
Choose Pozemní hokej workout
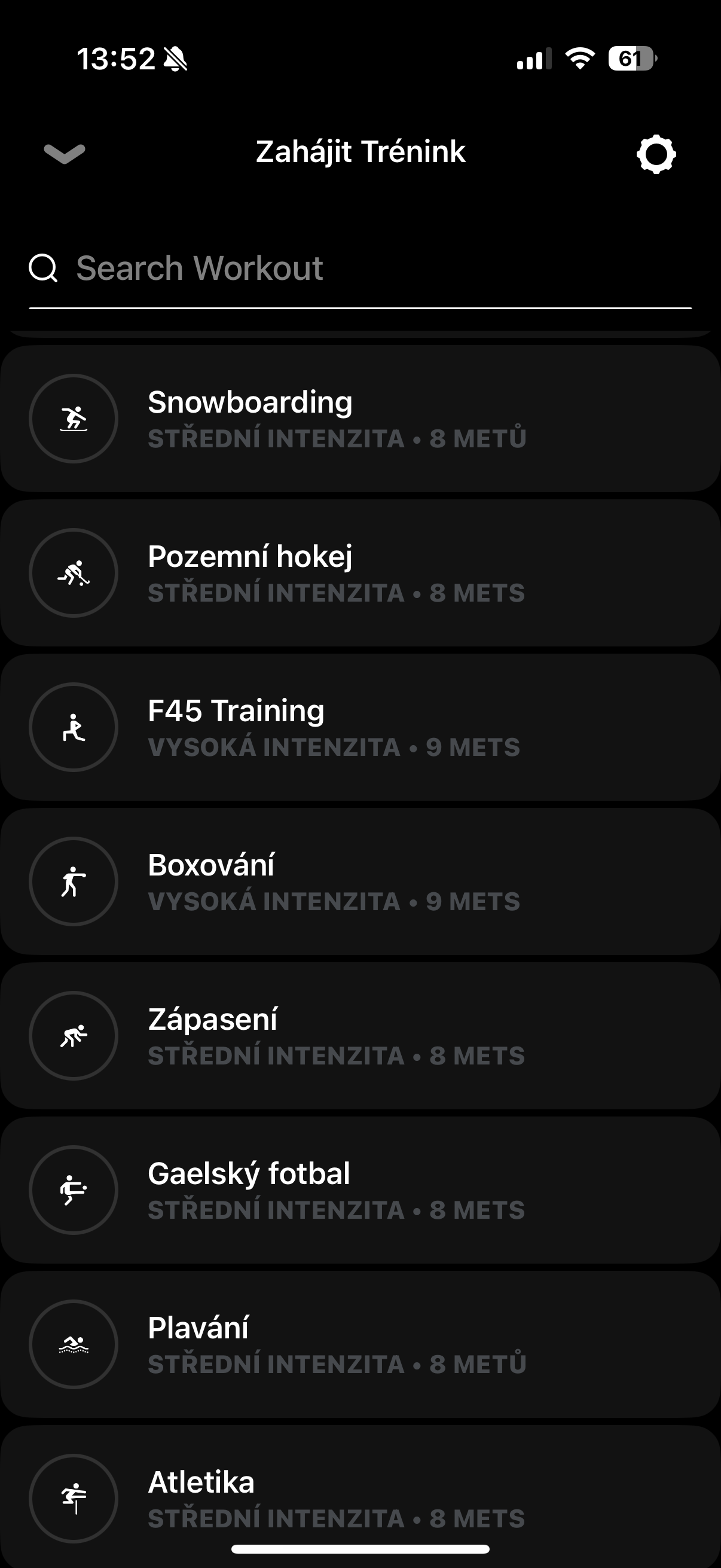360,573
